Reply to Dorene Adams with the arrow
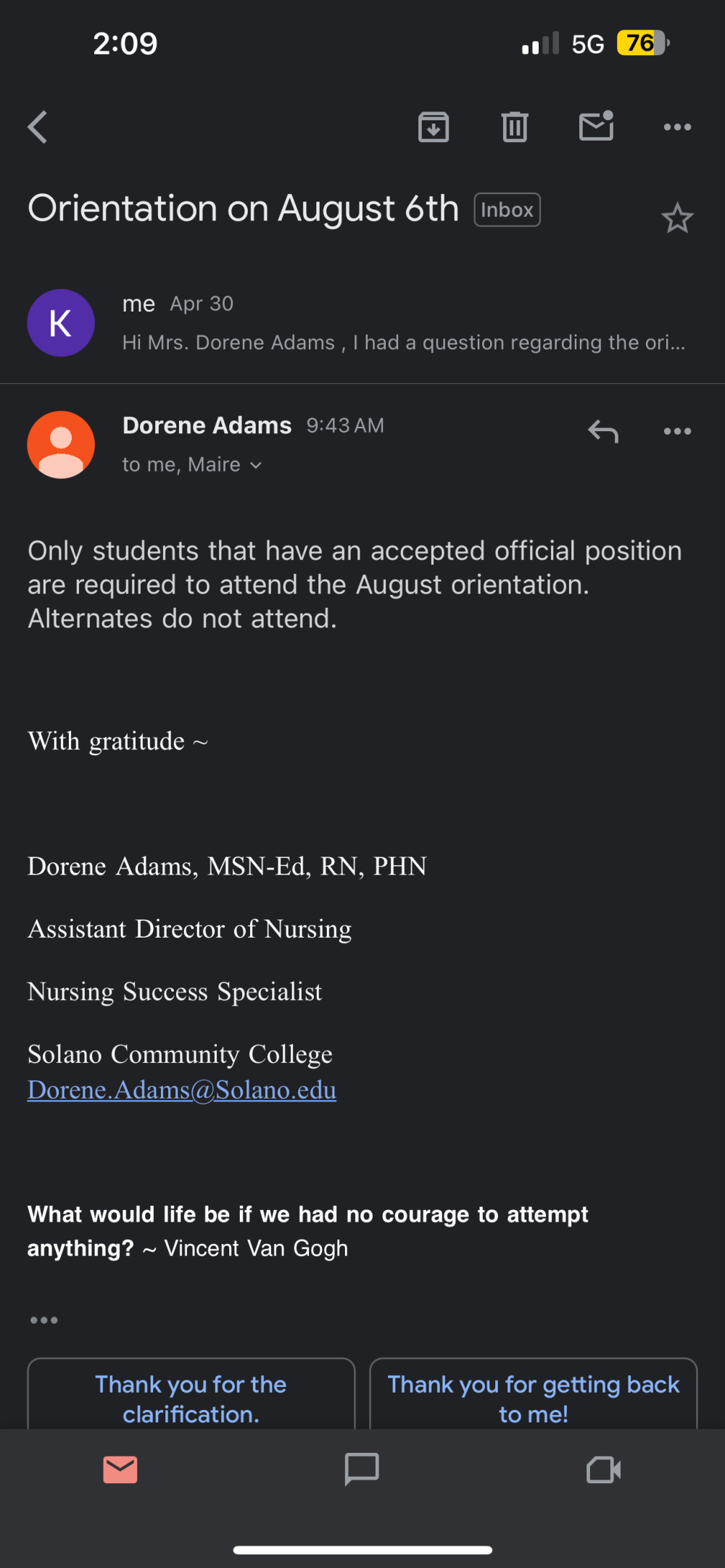The image size is (725, 1568). click(603, 431)
